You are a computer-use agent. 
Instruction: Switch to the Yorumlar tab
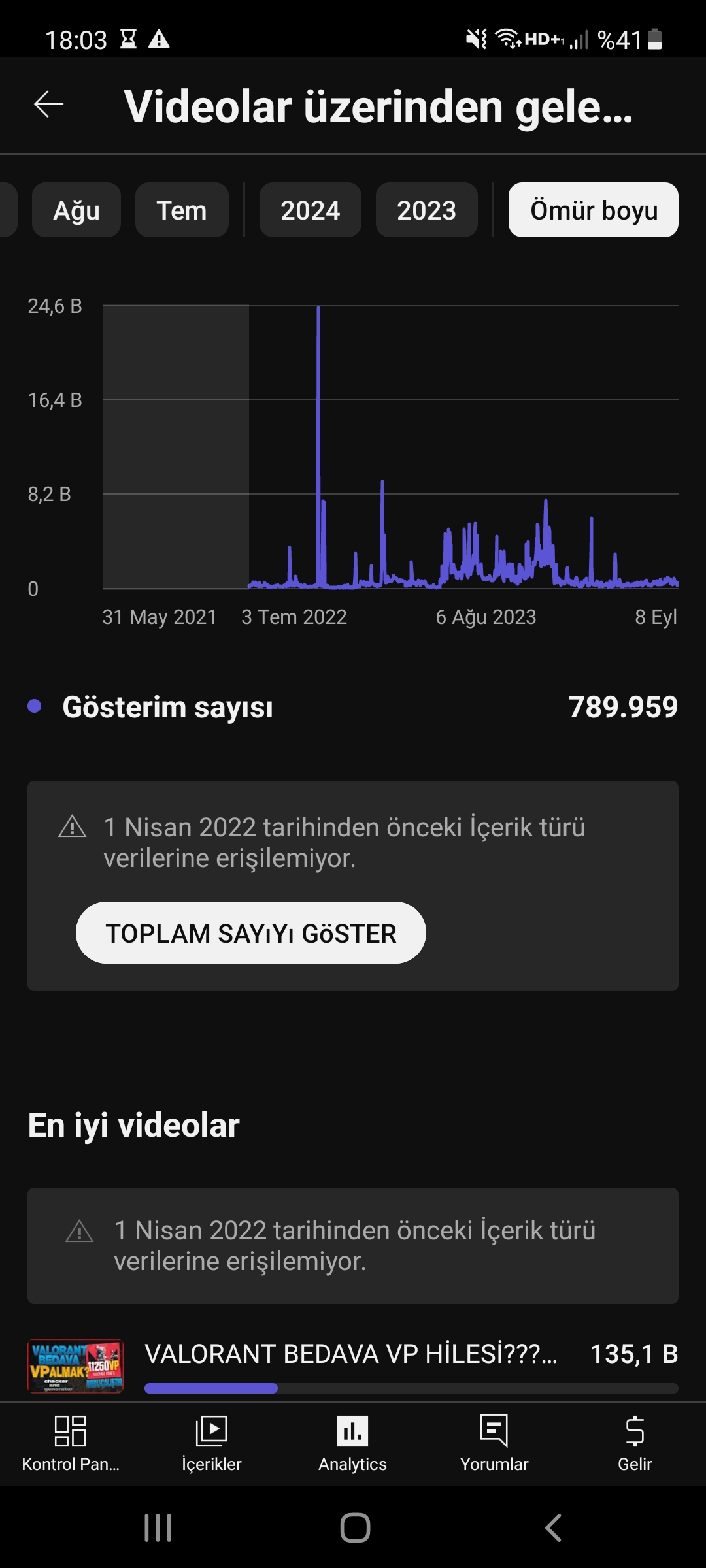[494, 1444]
